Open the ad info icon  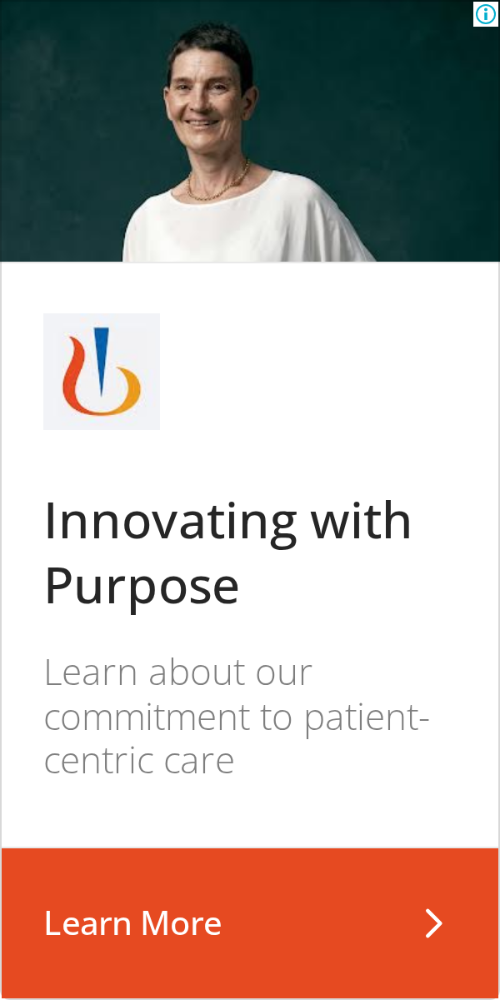[x=485, y=14]
